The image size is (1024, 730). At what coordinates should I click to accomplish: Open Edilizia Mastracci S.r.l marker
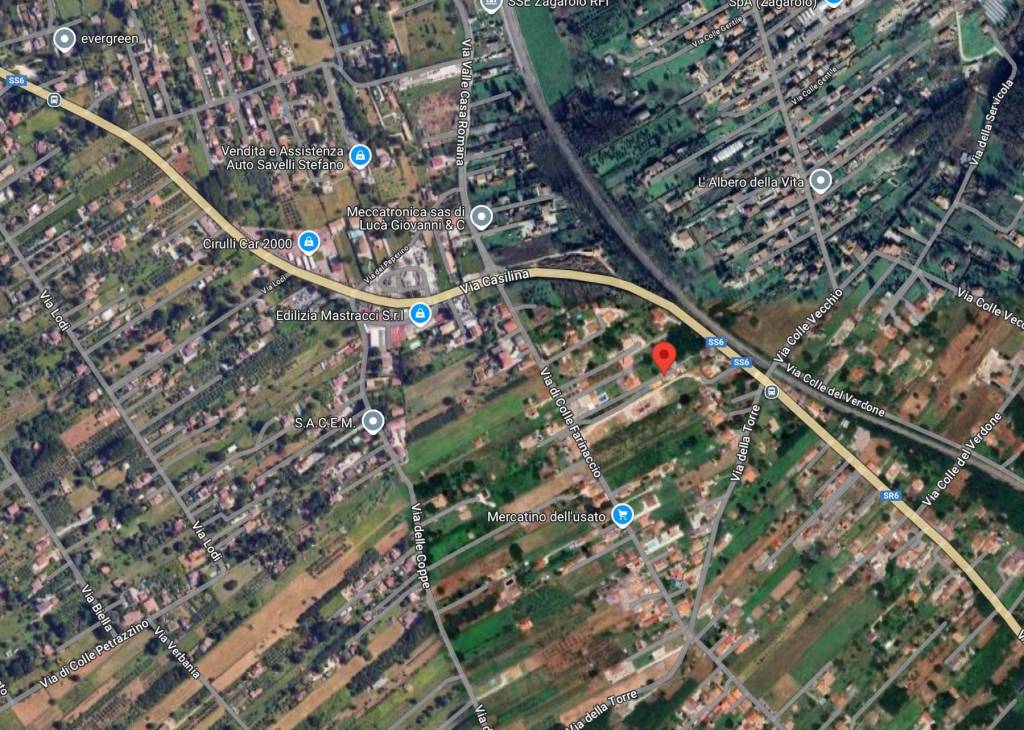coord(420,315)
